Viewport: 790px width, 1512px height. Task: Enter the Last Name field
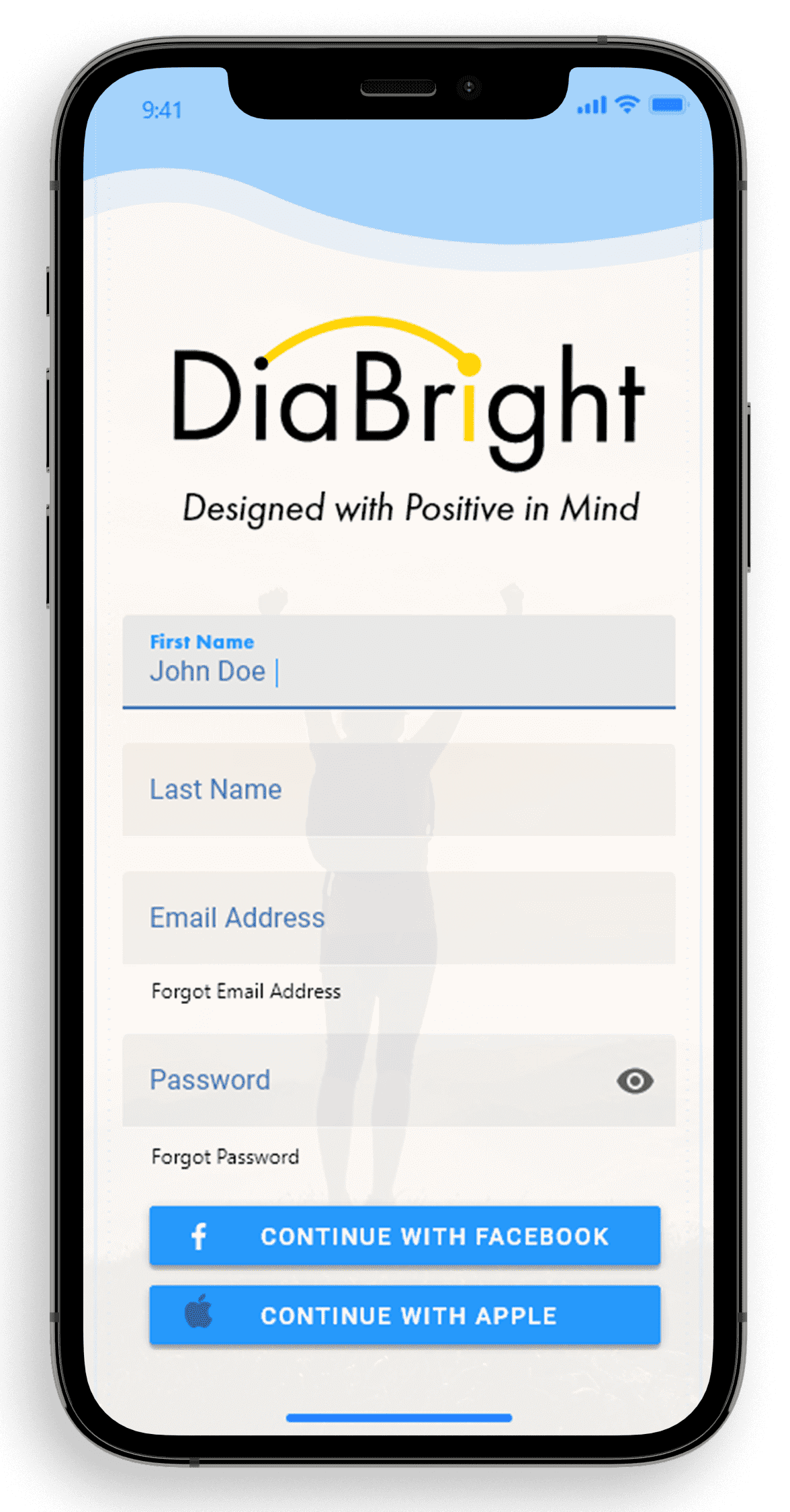(x=398, y=790)
